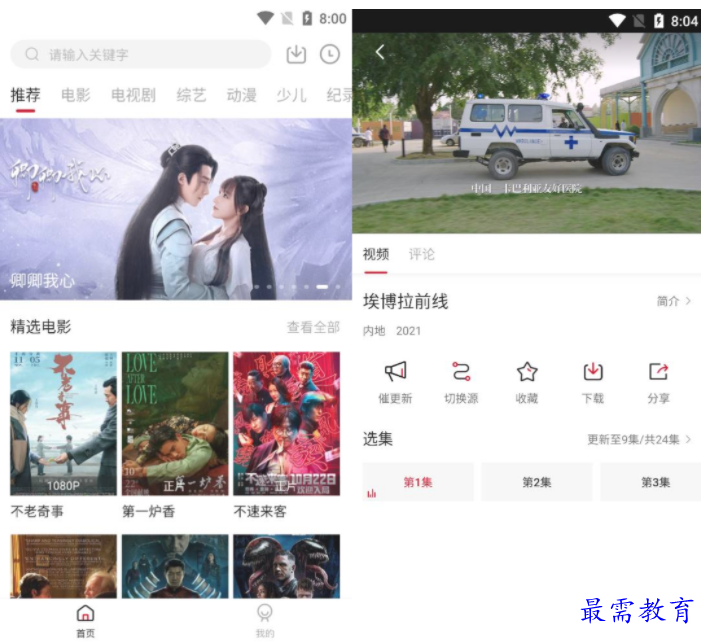Switch to the 评论 tab
The image size is (702, 642).
[422, 254]
